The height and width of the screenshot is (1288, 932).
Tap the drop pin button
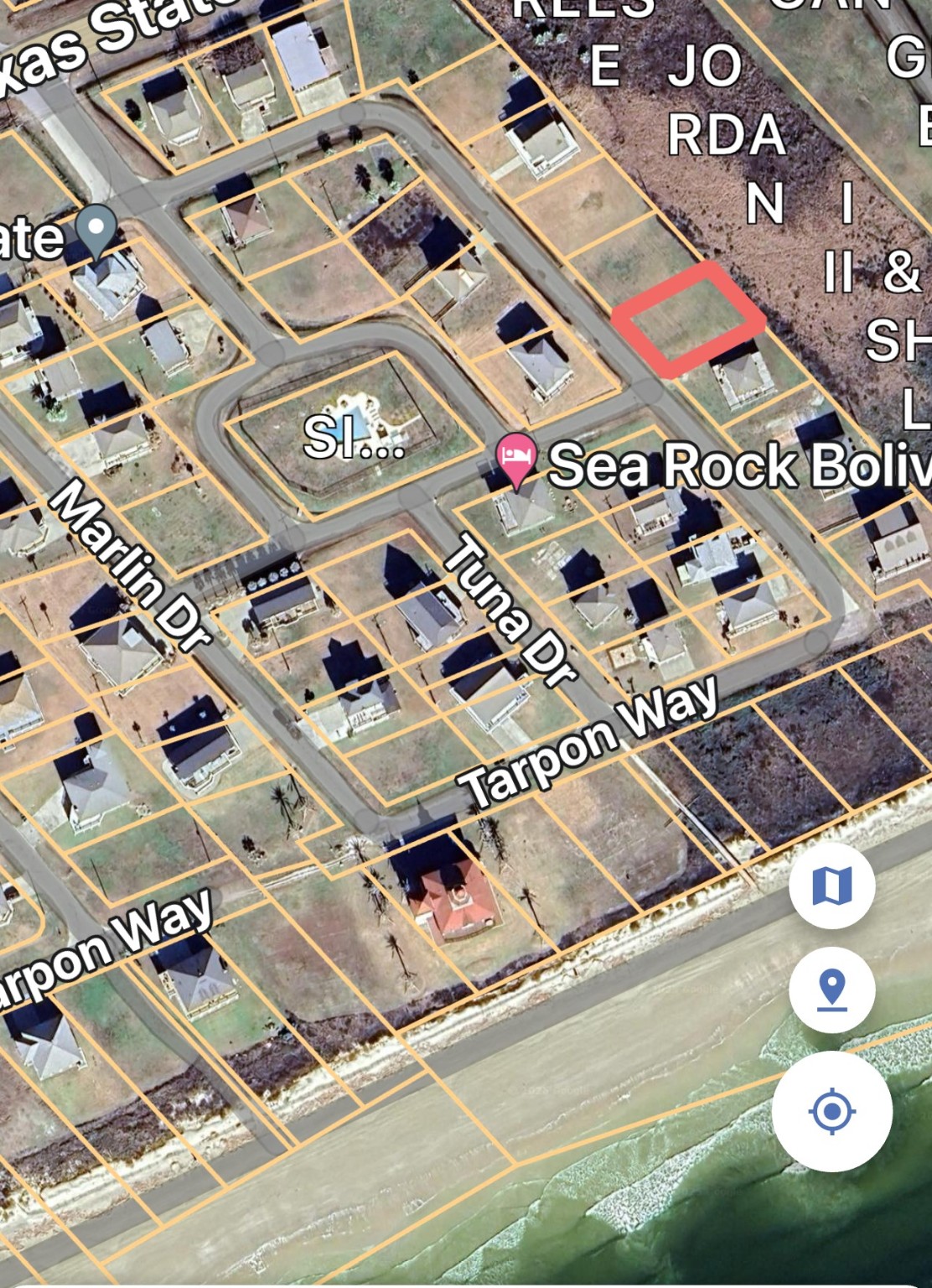(x=831, y=989)
